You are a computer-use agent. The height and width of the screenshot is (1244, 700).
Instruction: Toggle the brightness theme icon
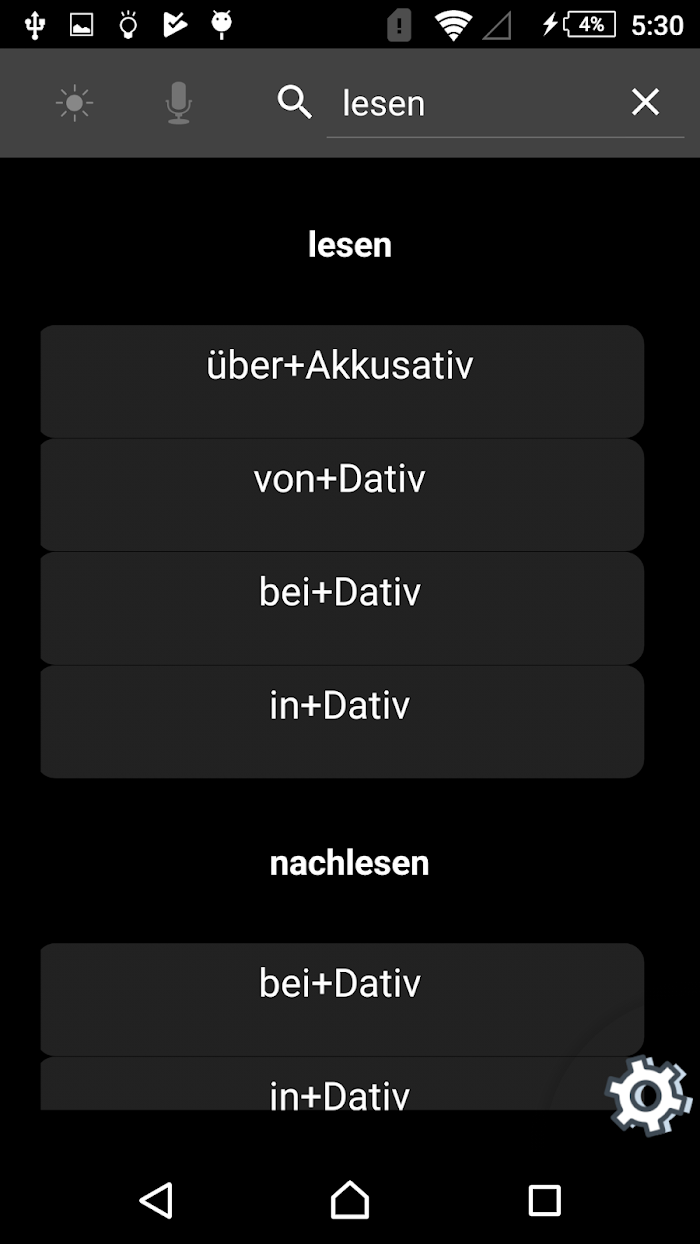[x=75, y=103]
